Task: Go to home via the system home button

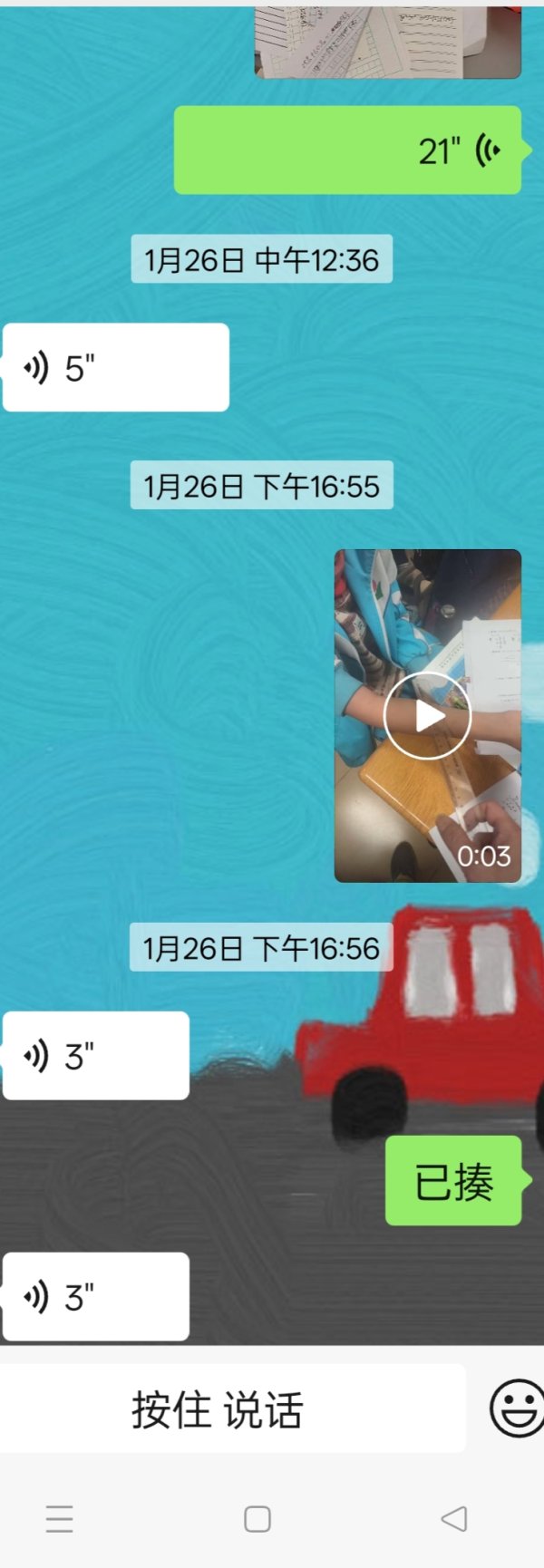Action: [257, 1519]
